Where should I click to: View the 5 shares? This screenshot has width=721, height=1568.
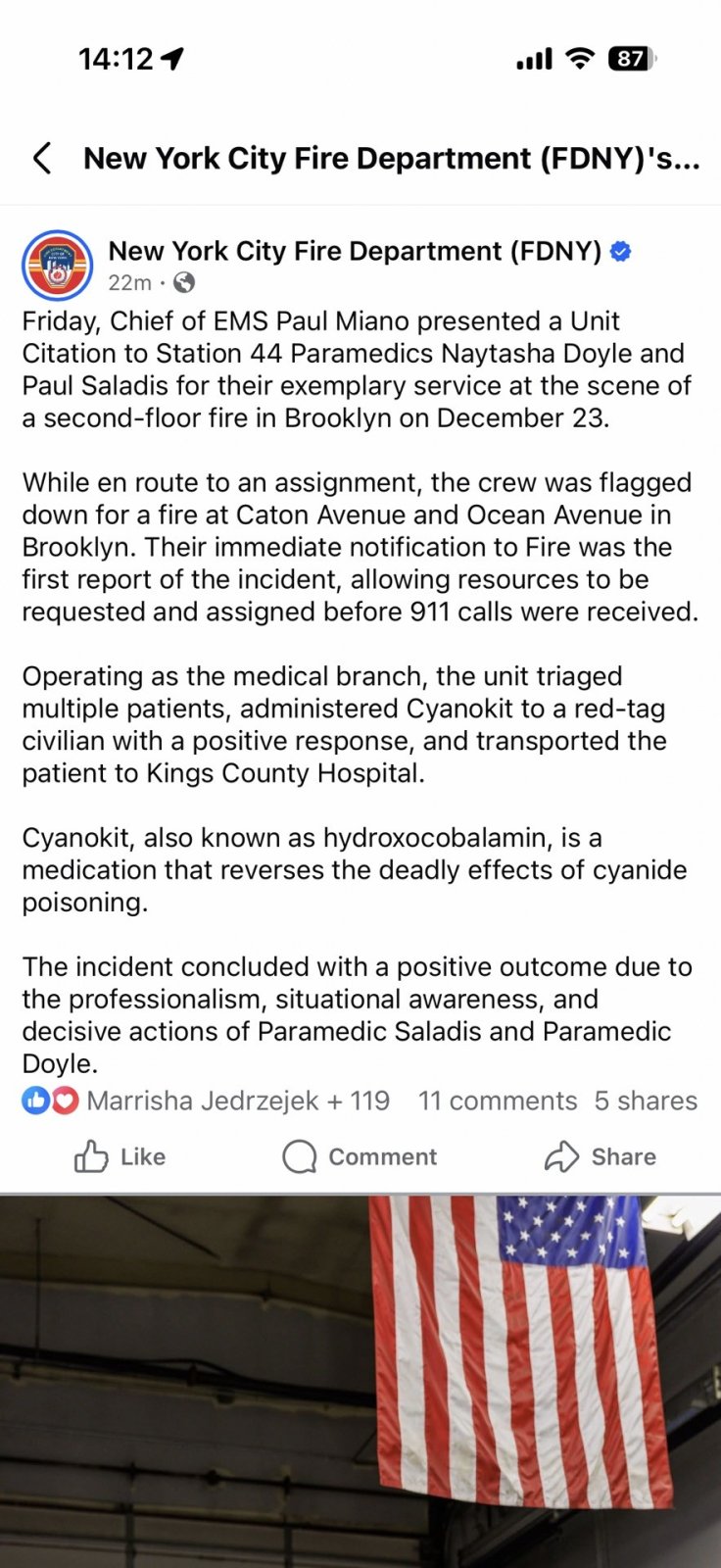[646, 1101]
